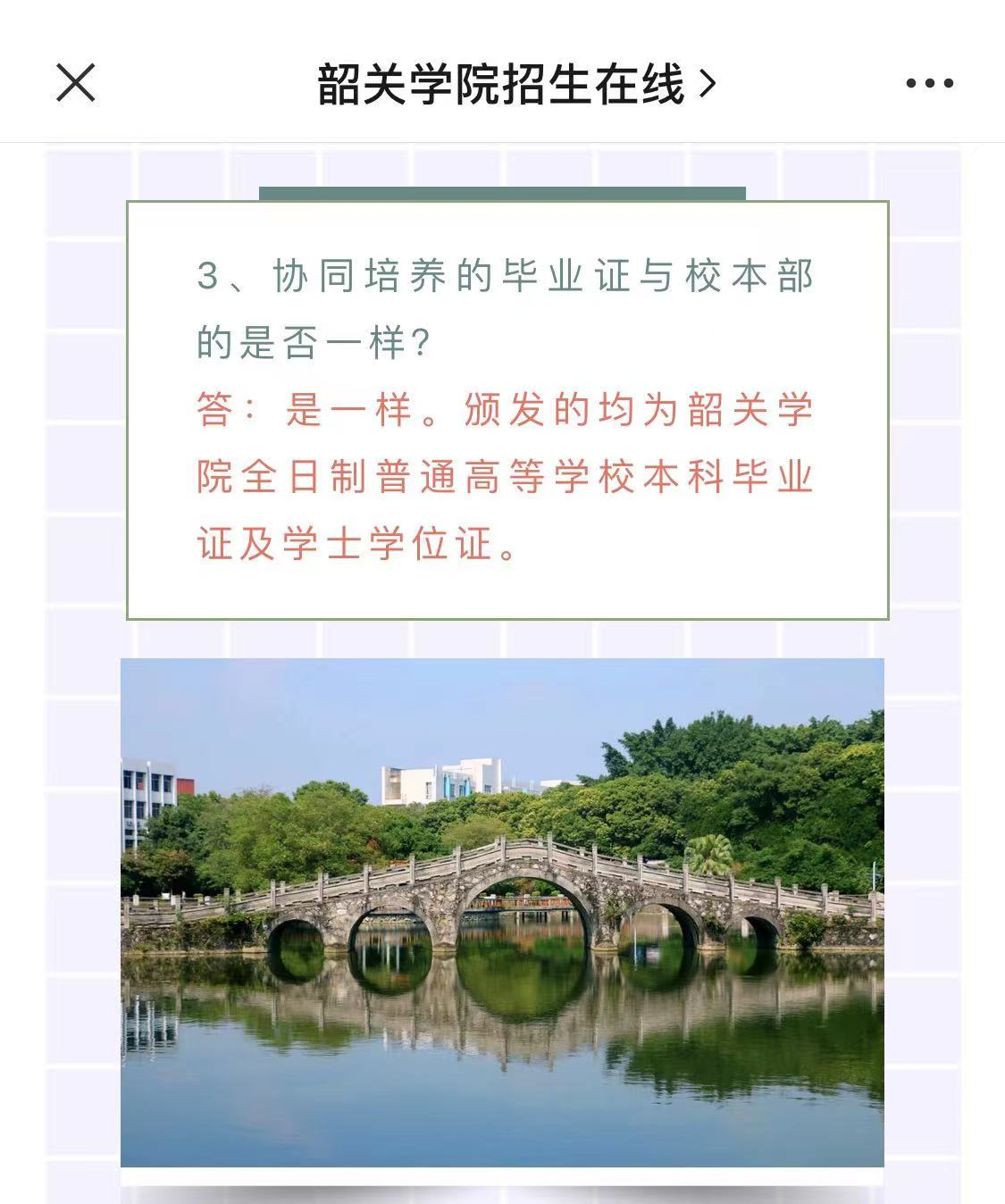
Task: Open the three-dot overflow menu
Action: tap(929, 83)
